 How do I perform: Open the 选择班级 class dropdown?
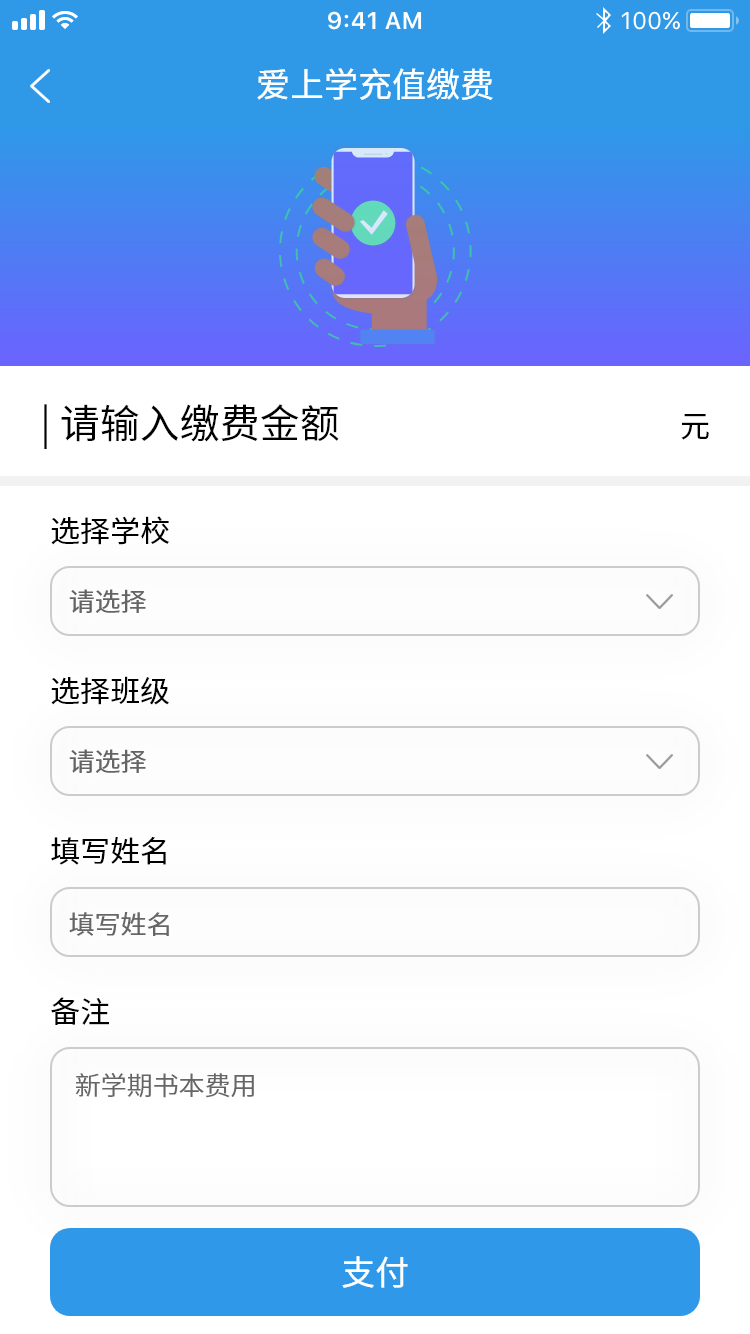tap(375, 761)
